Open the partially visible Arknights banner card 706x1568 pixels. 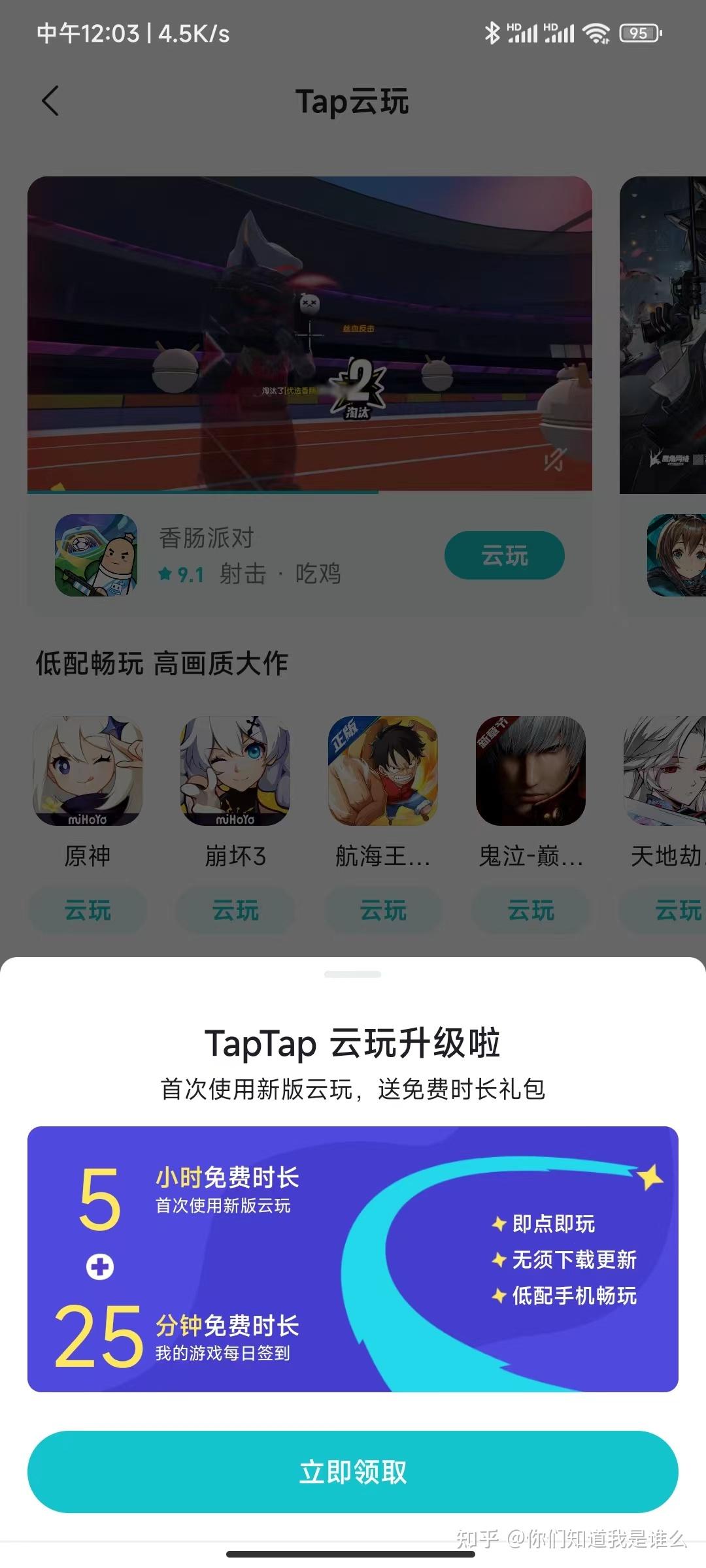(662, 333)
